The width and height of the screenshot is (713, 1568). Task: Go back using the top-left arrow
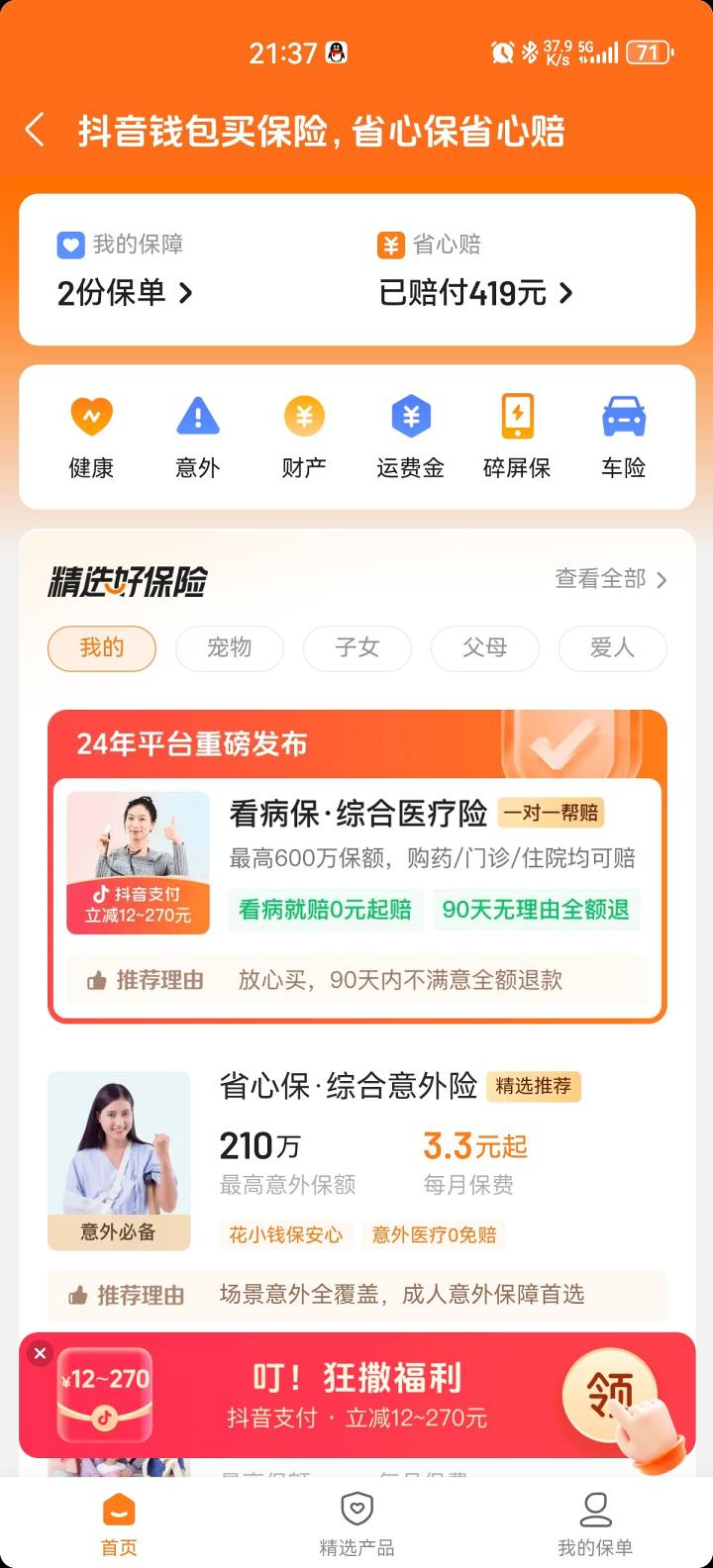pyautogui.click(x=35, y=130)
